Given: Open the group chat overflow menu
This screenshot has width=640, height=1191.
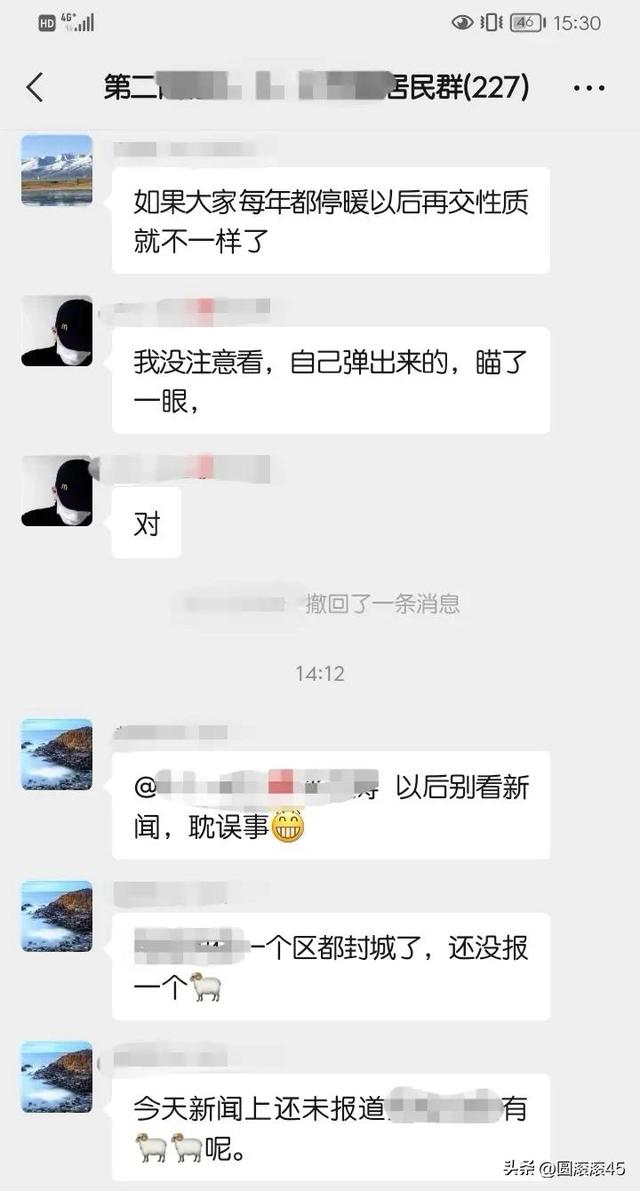Looking at the screenshot, I should [x=589, y=89].
